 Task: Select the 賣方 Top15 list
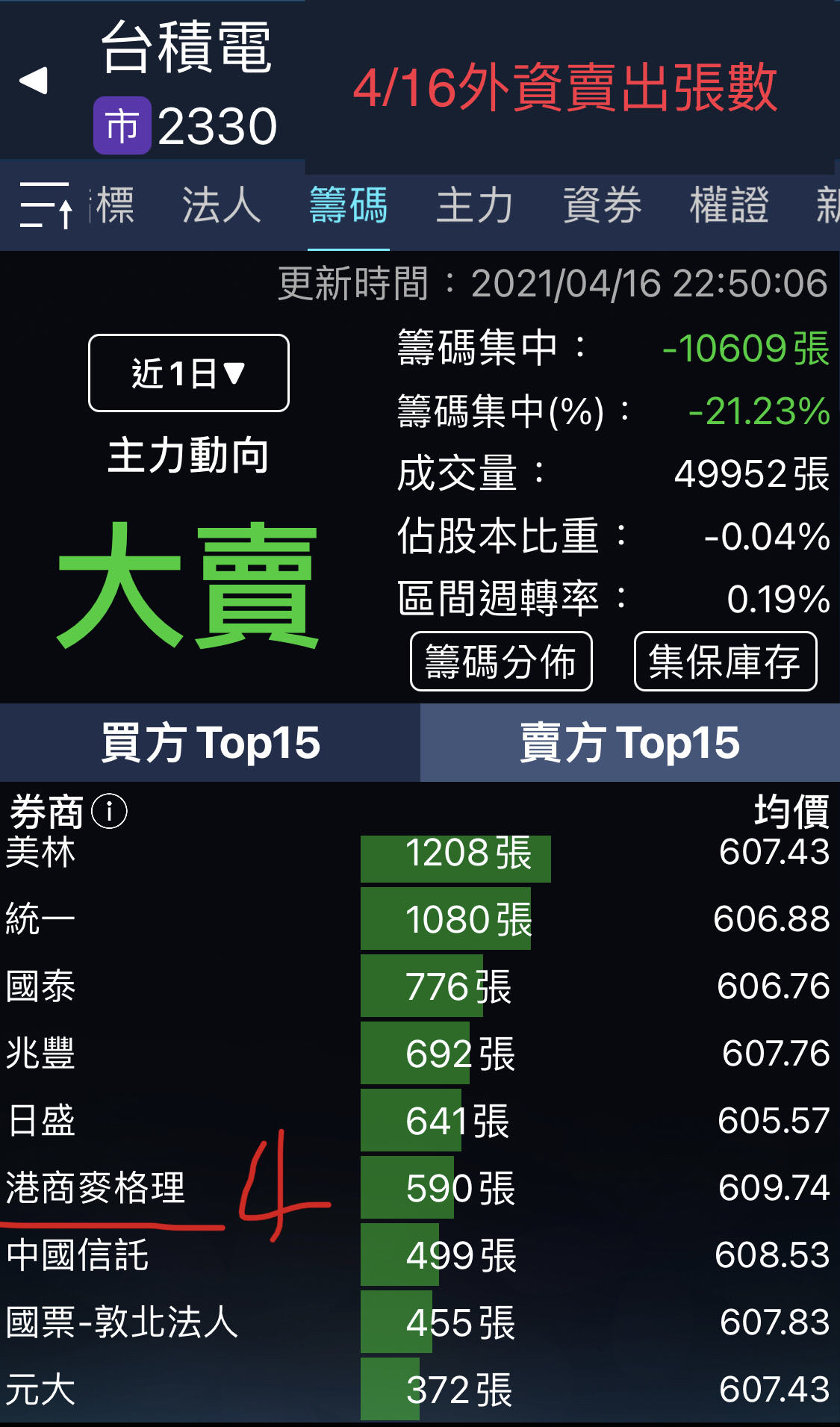click(629, 743)
